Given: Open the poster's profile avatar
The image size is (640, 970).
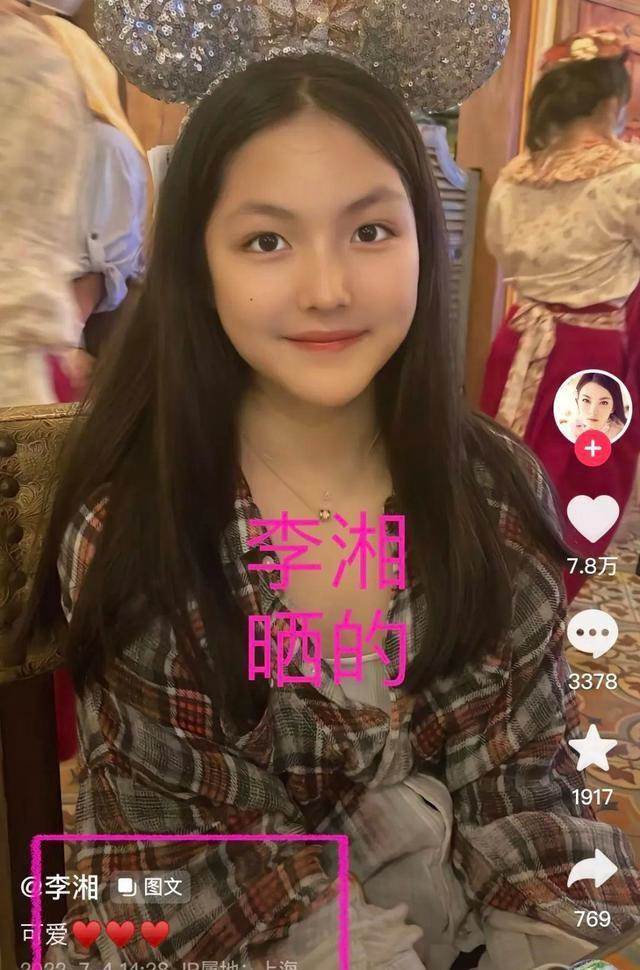Looking at the screenshot, I should 592,404.
